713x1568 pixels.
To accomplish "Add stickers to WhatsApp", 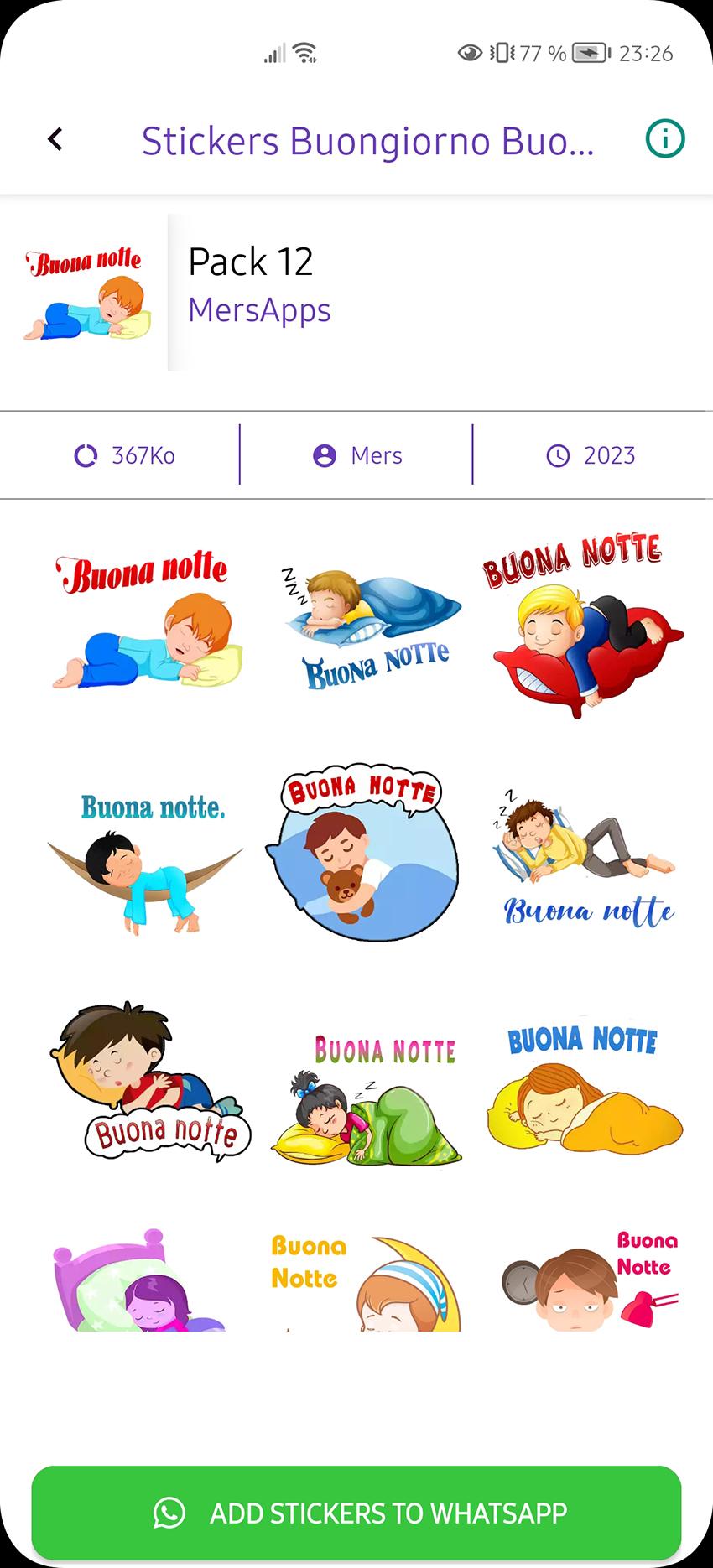I will 356,1512.
